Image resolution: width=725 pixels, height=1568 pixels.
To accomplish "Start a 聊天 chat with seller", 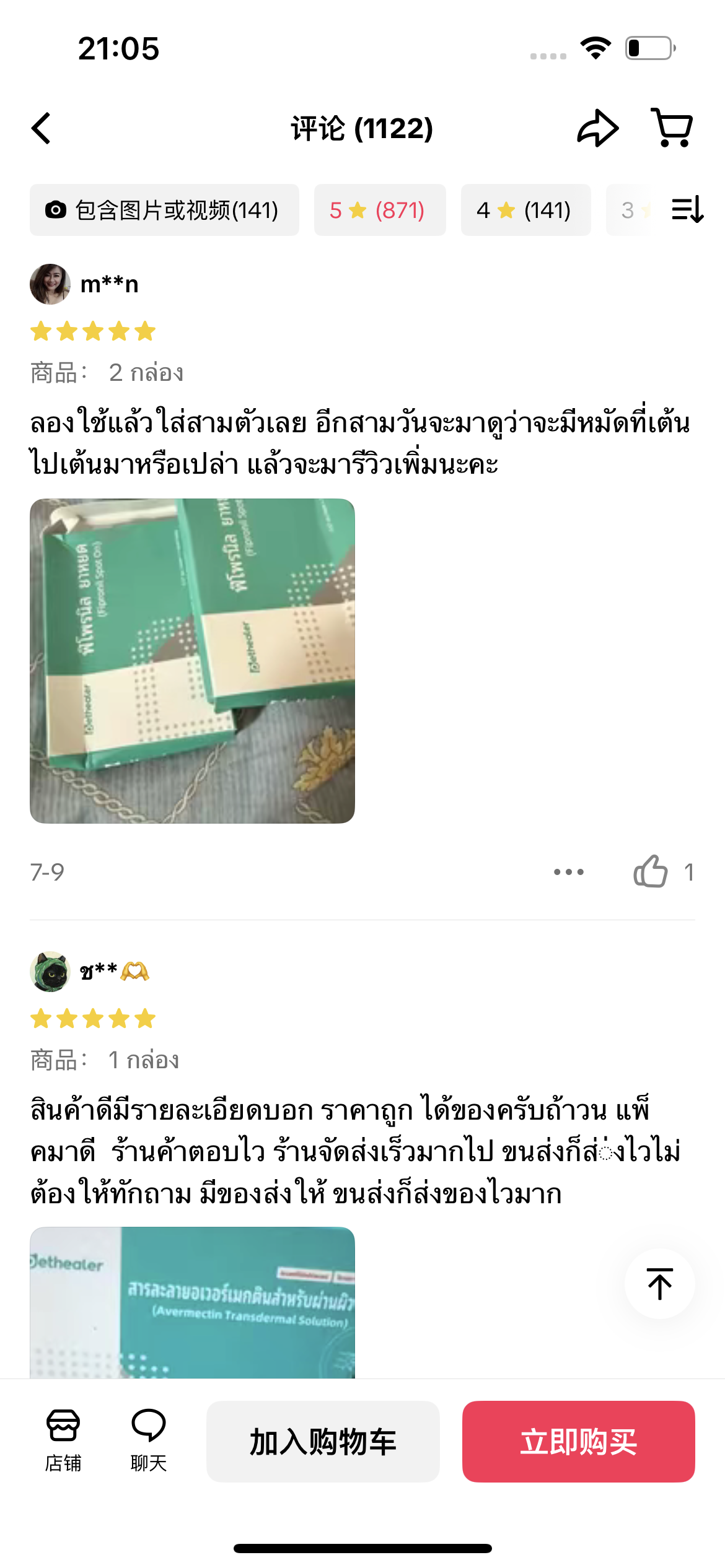I will (x=149, y=1440).
